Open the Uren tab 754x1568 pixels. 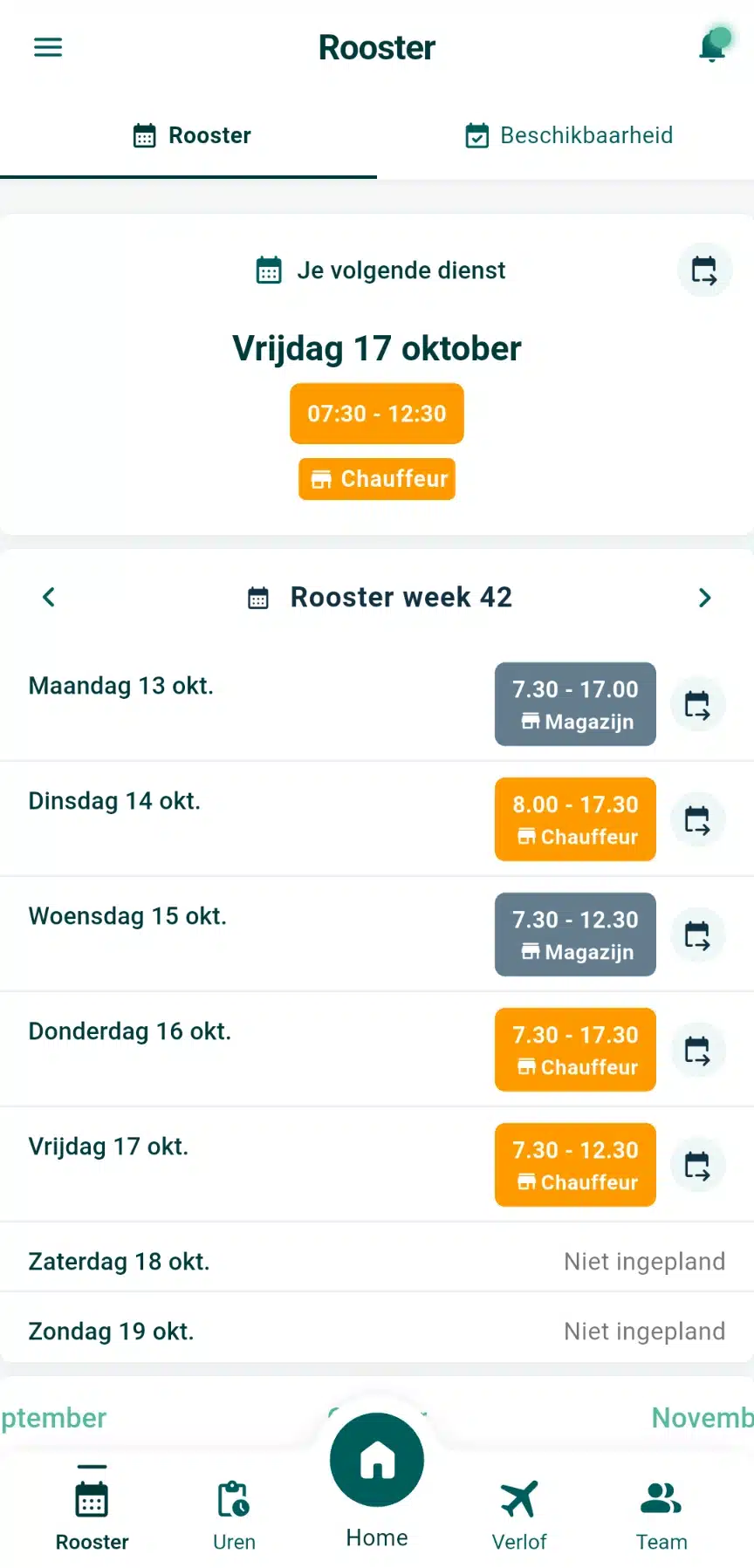[234, 1514]
